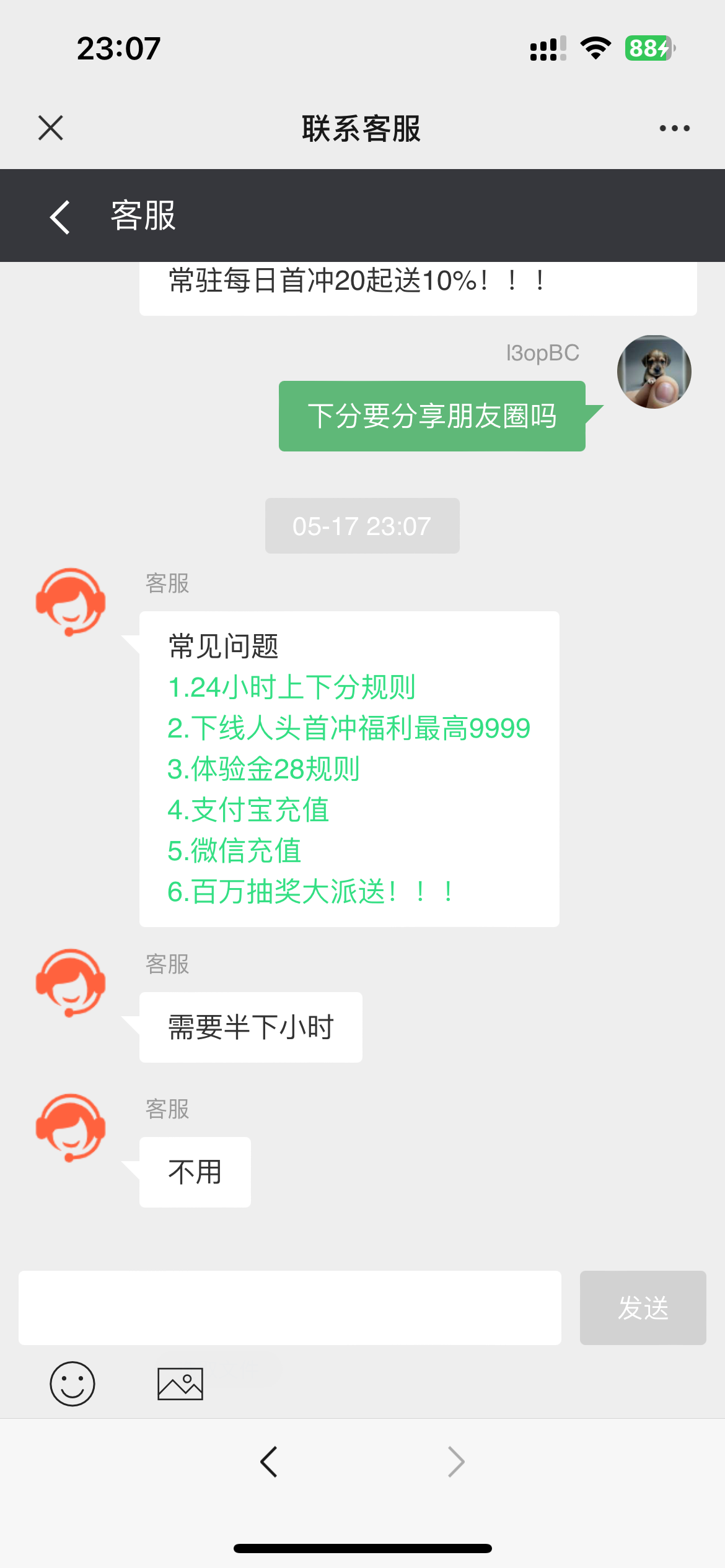Open FAQ link 1.24小时上下分规则
The width and height of the screenshot is (725, 1568).
[291, 687]
